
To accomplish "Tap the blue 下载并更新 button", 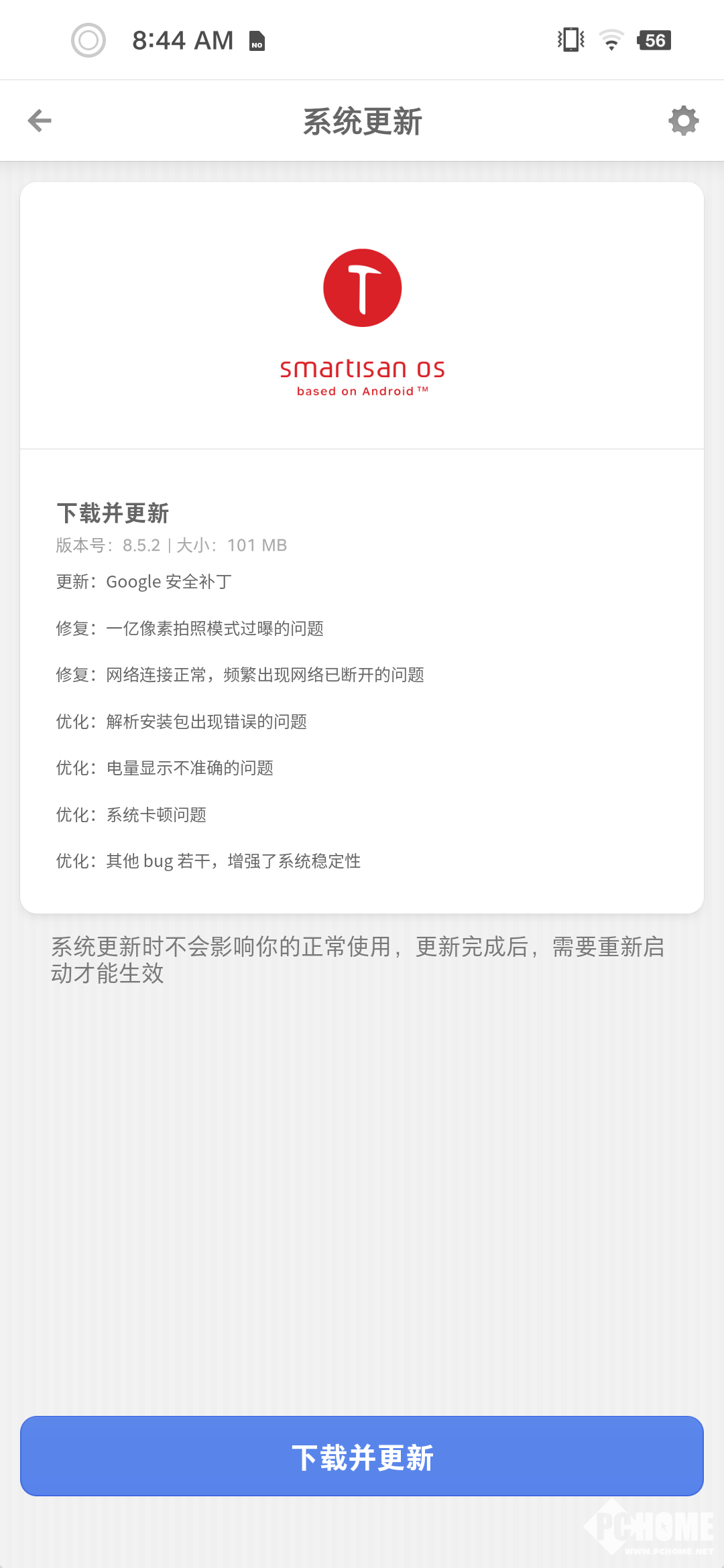I will coord(362,1457).
